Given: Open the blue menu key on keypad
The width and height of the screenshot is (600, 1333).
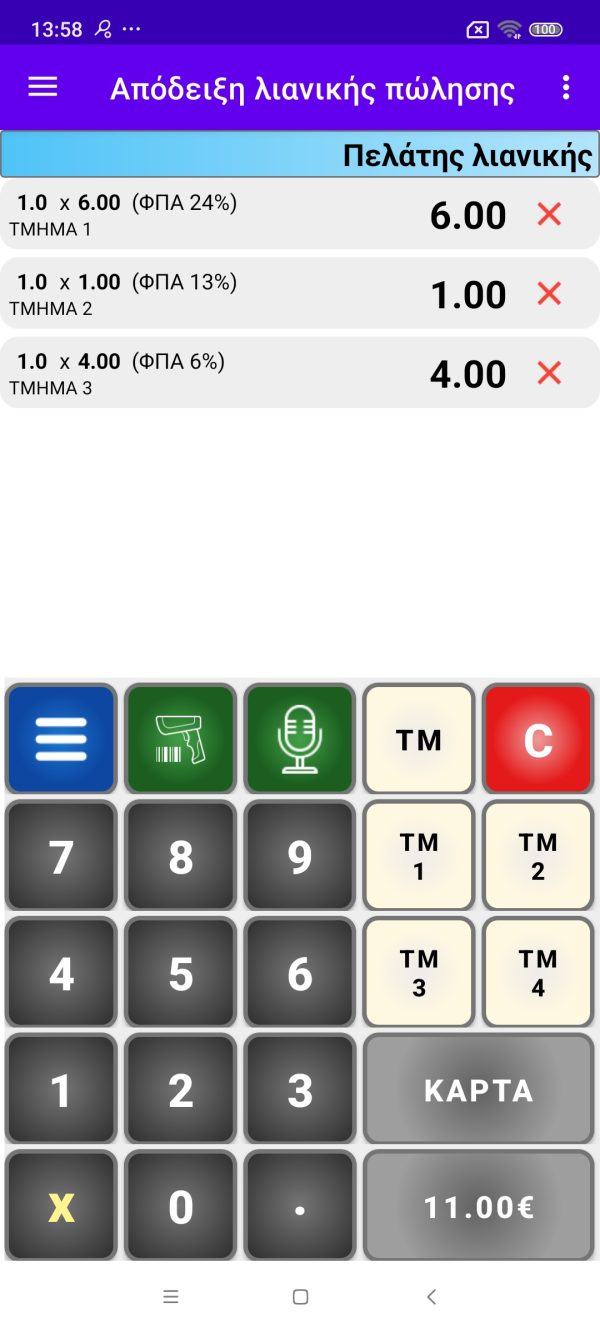Looking at the screenshot, I should click(61, 739).
